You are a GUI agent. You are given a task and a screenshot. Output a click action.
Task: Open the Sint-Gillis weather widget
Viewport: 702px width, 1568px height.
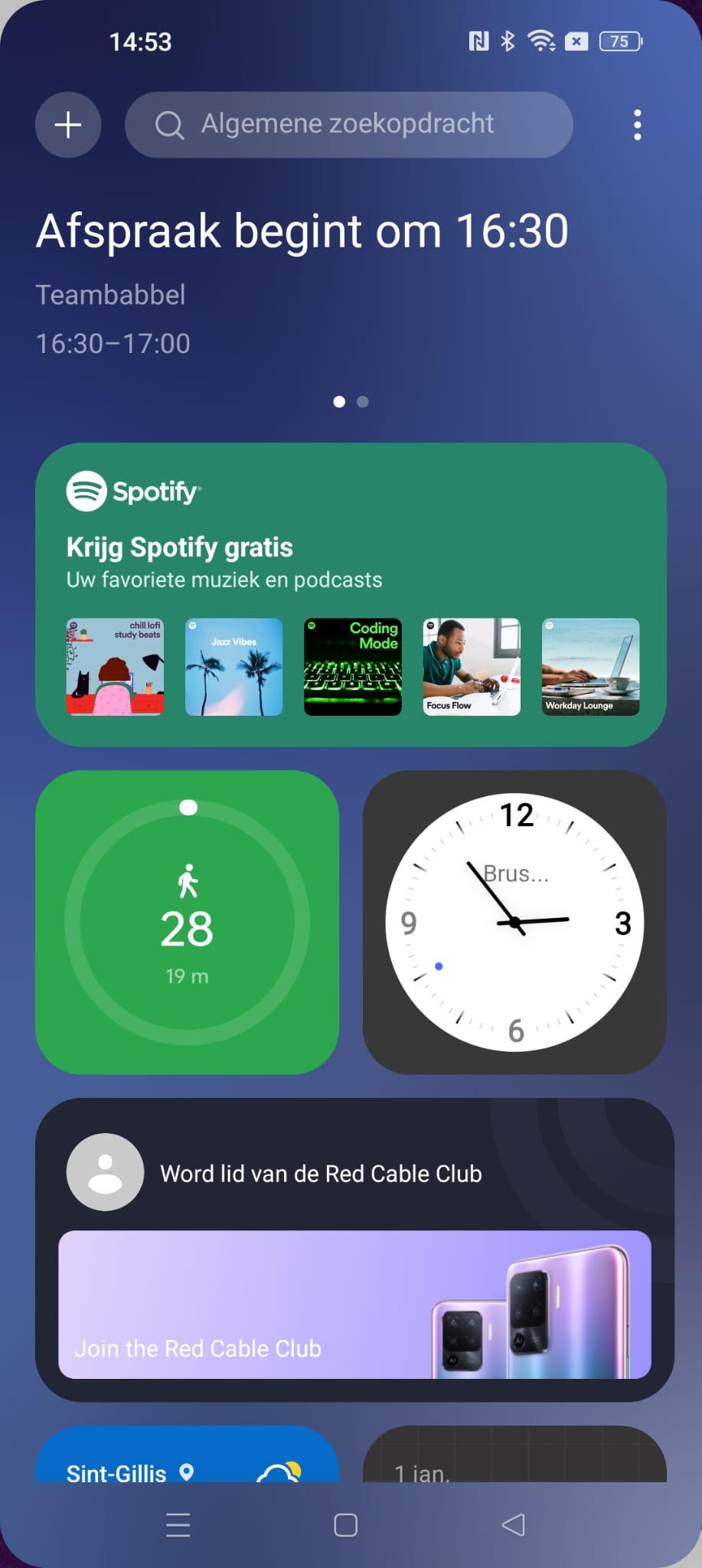click(x=187, y=1457)
